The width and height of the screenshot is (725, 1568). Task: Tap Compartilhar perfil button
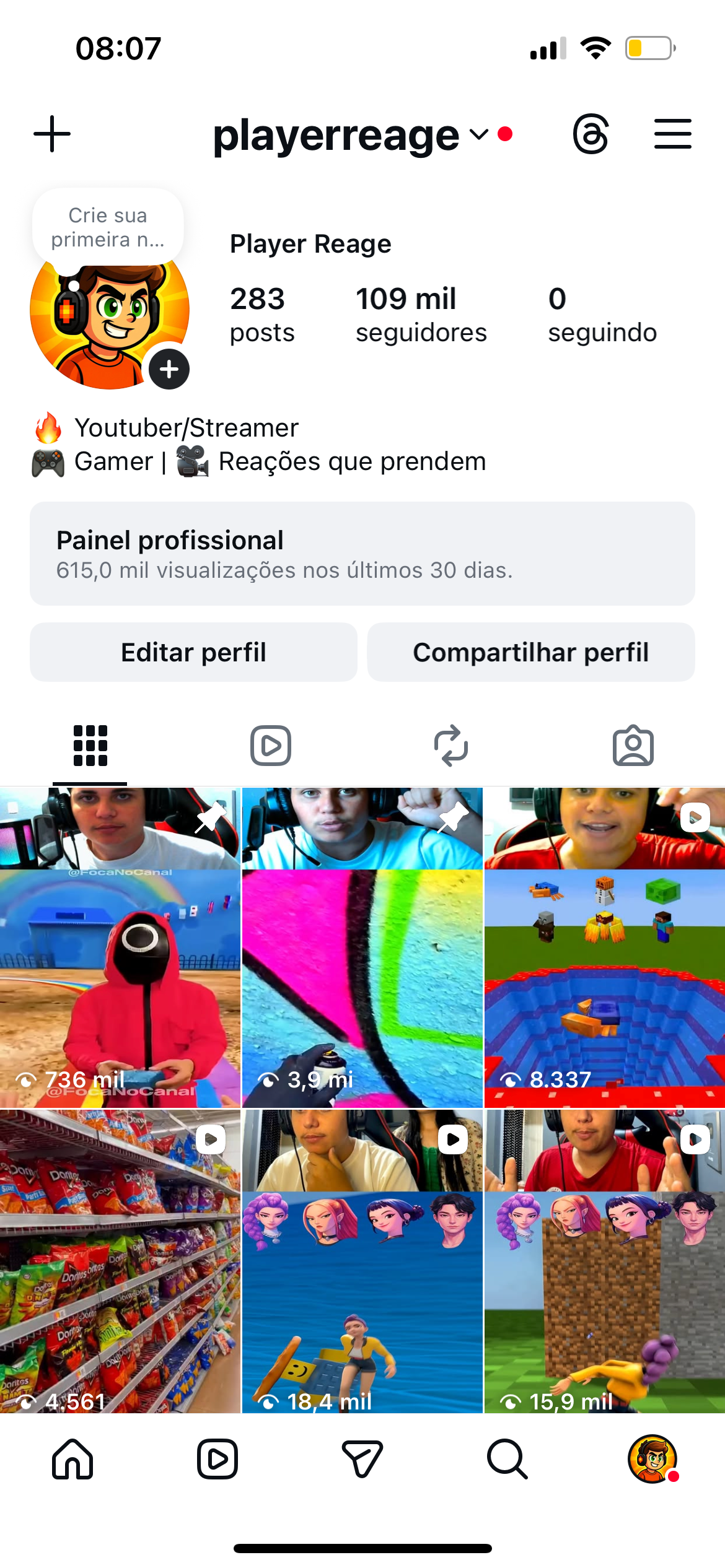(x=531, y=652)
